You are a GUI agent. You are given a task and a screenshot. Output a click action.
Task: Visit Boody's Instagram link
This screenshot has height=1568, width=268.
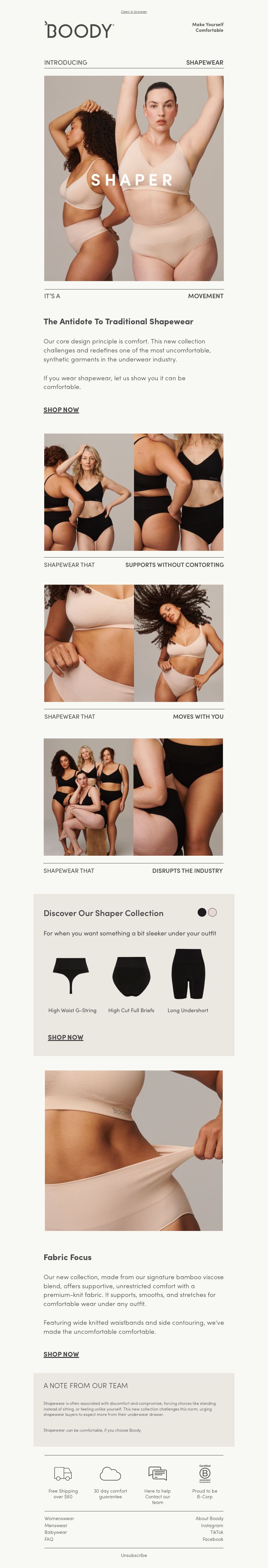pyautogui.click(x=212, y=1525)
